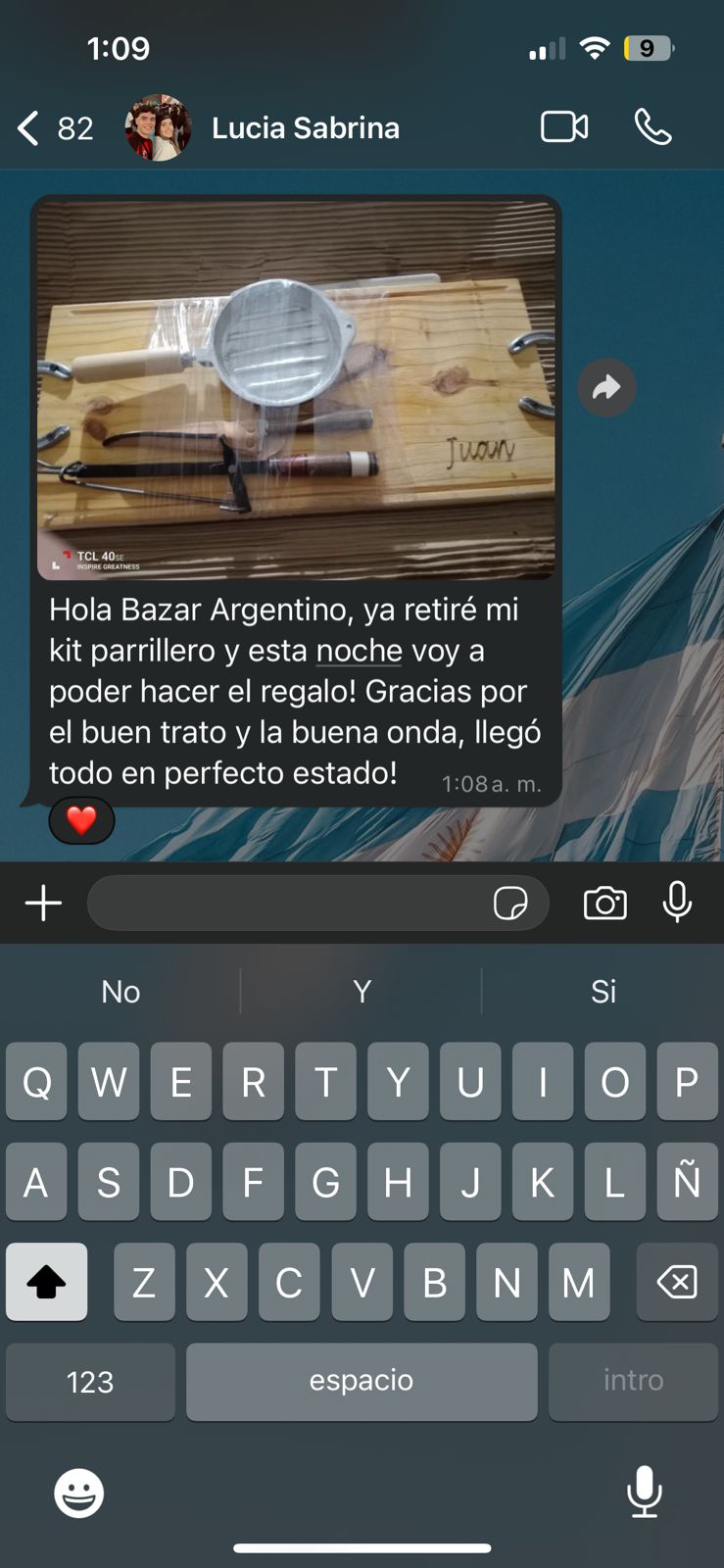This screenshot has height=1568, width=724.
Task: View the heart reaction on the message
Action: [x=81, y=820]
